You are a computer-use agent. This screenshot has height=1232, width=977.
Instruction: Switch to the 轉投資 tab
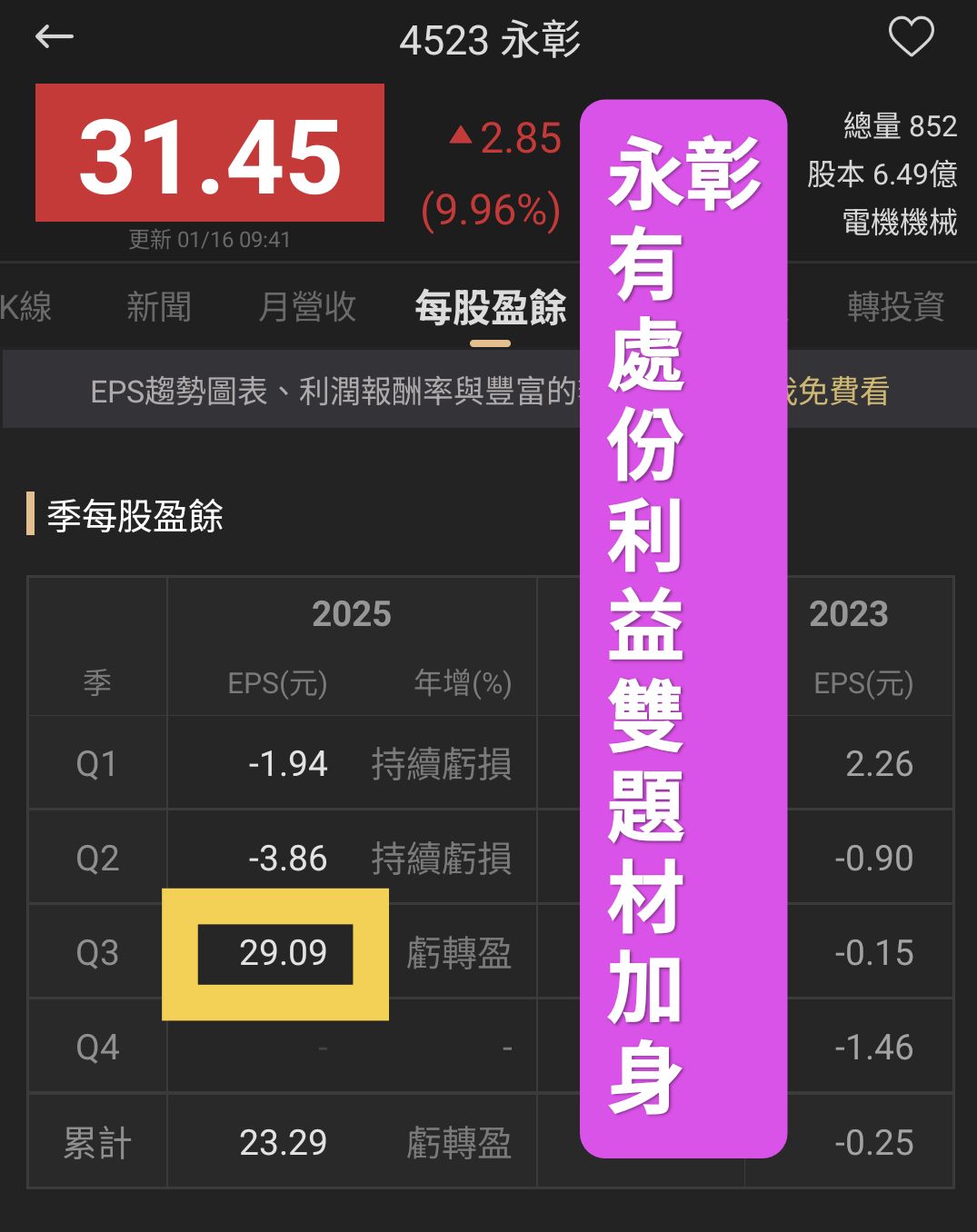coord(895,307)
